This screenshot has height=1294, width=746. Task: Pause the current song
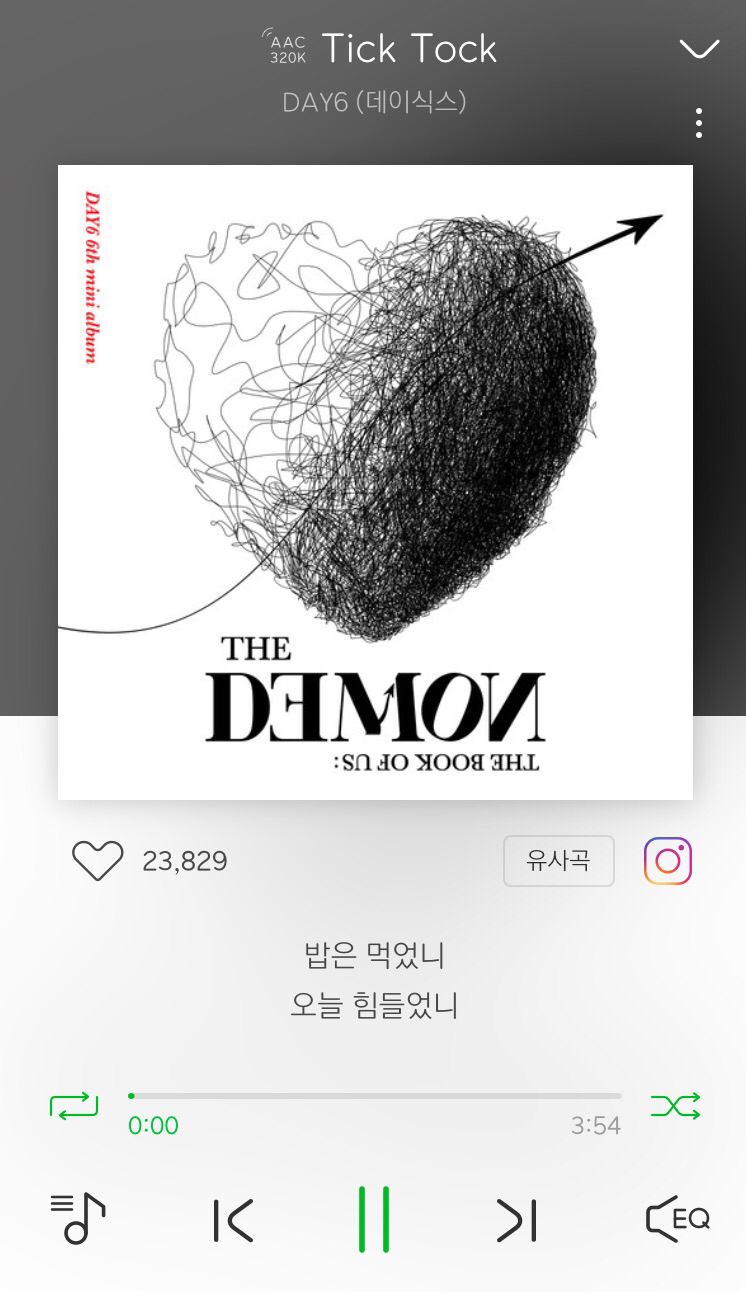coord(374,1220)
